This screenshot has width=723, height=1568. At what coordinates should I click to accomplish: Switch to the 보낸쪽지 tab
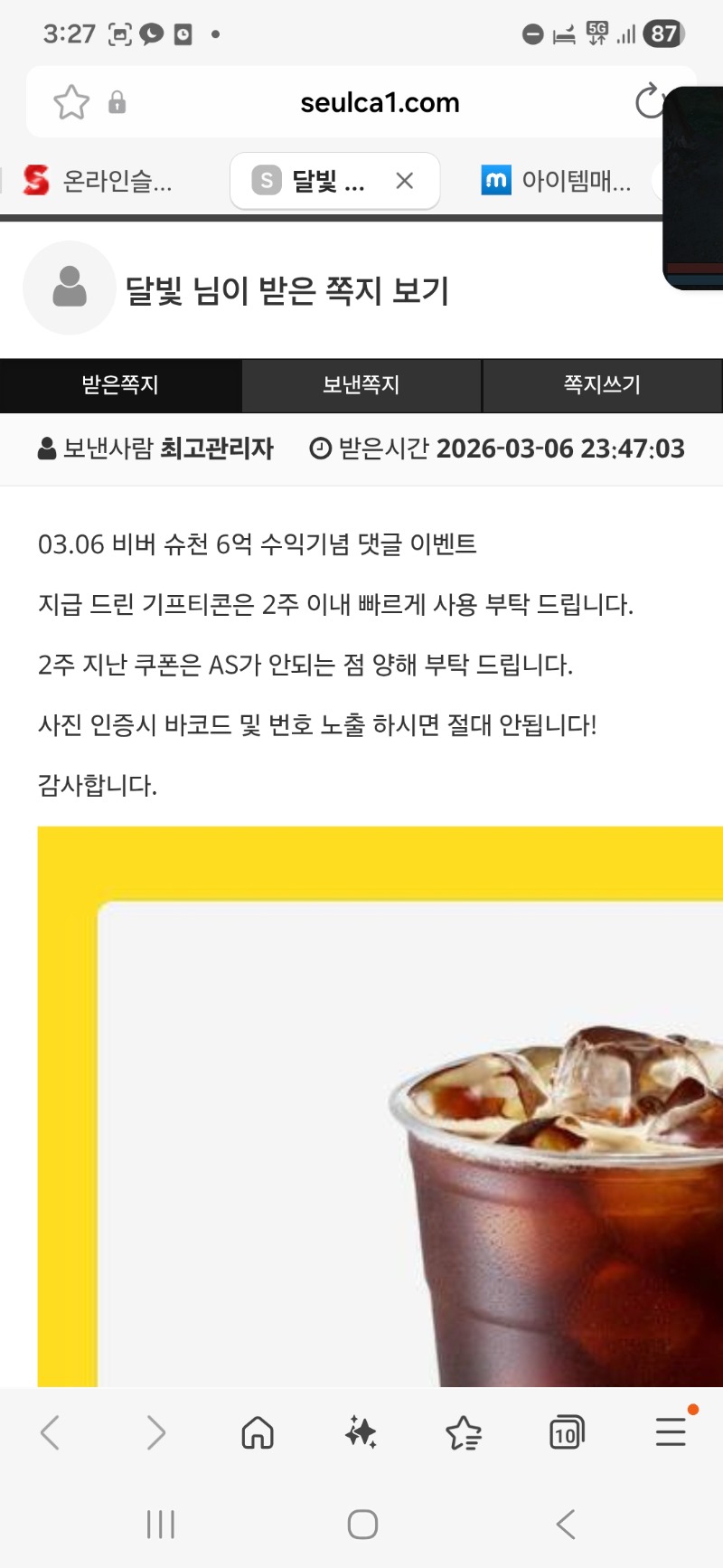(361, 385)
